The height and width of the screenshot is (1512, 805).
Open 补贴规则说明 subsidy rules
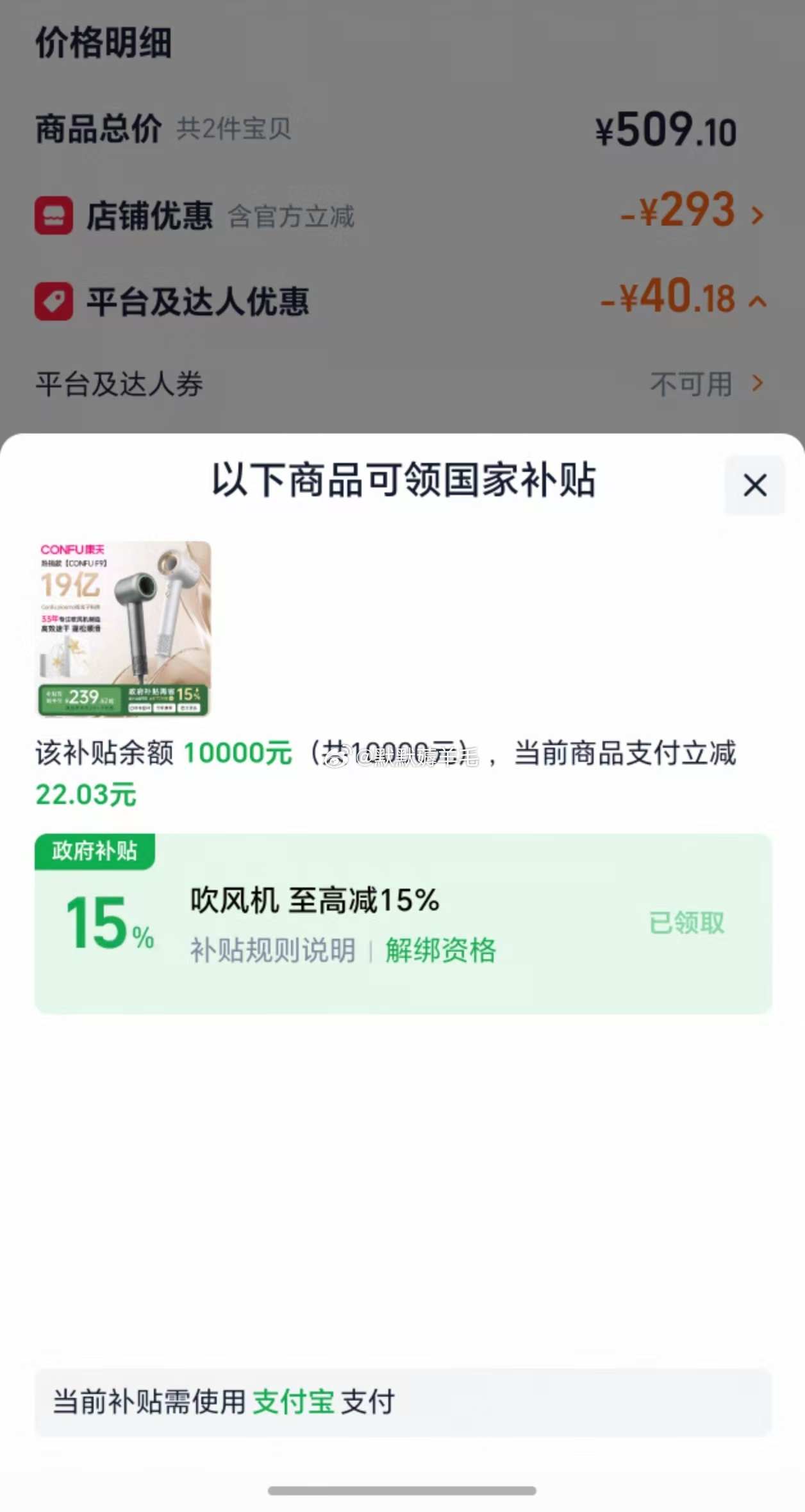coord(272,950)
